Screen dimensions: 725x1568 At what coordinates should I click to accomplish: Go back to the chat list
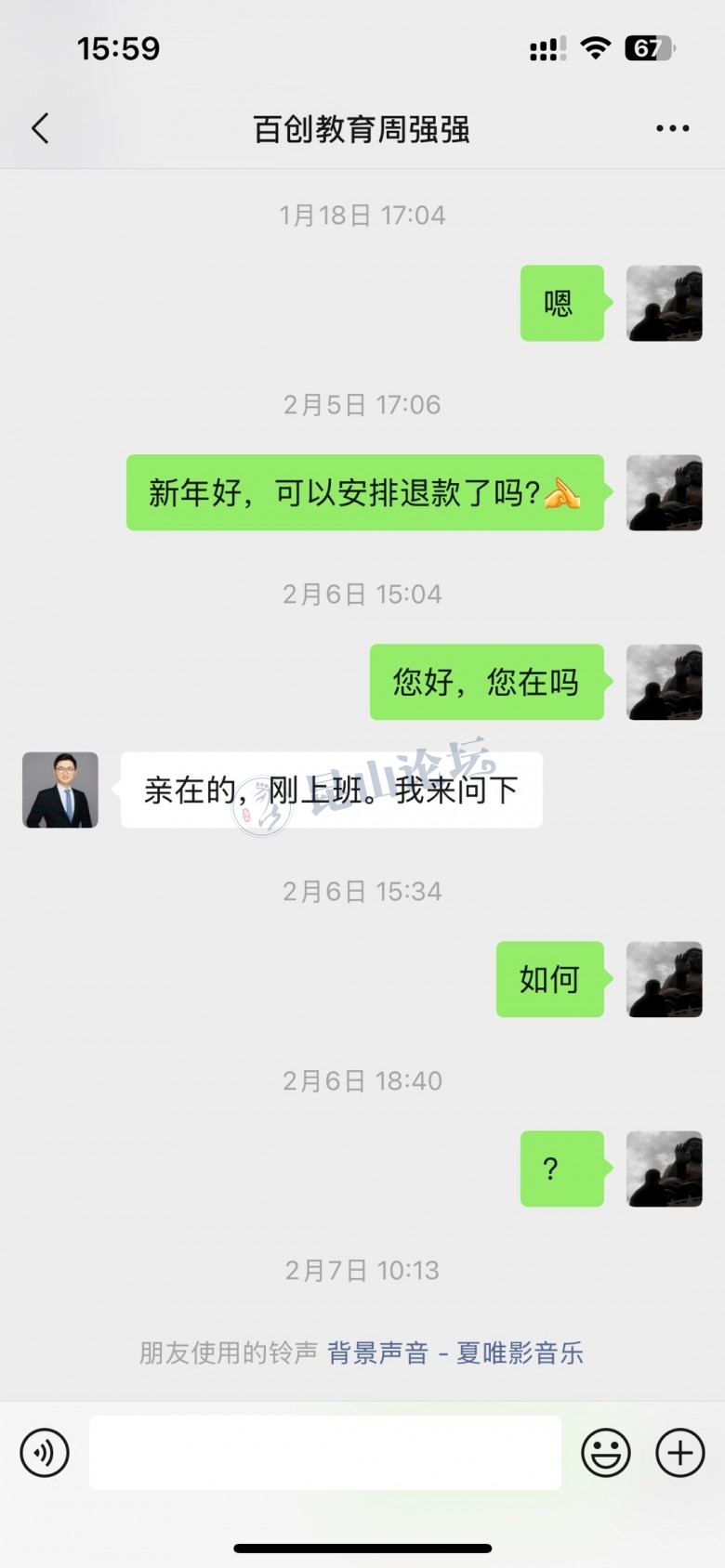(40, 128)
